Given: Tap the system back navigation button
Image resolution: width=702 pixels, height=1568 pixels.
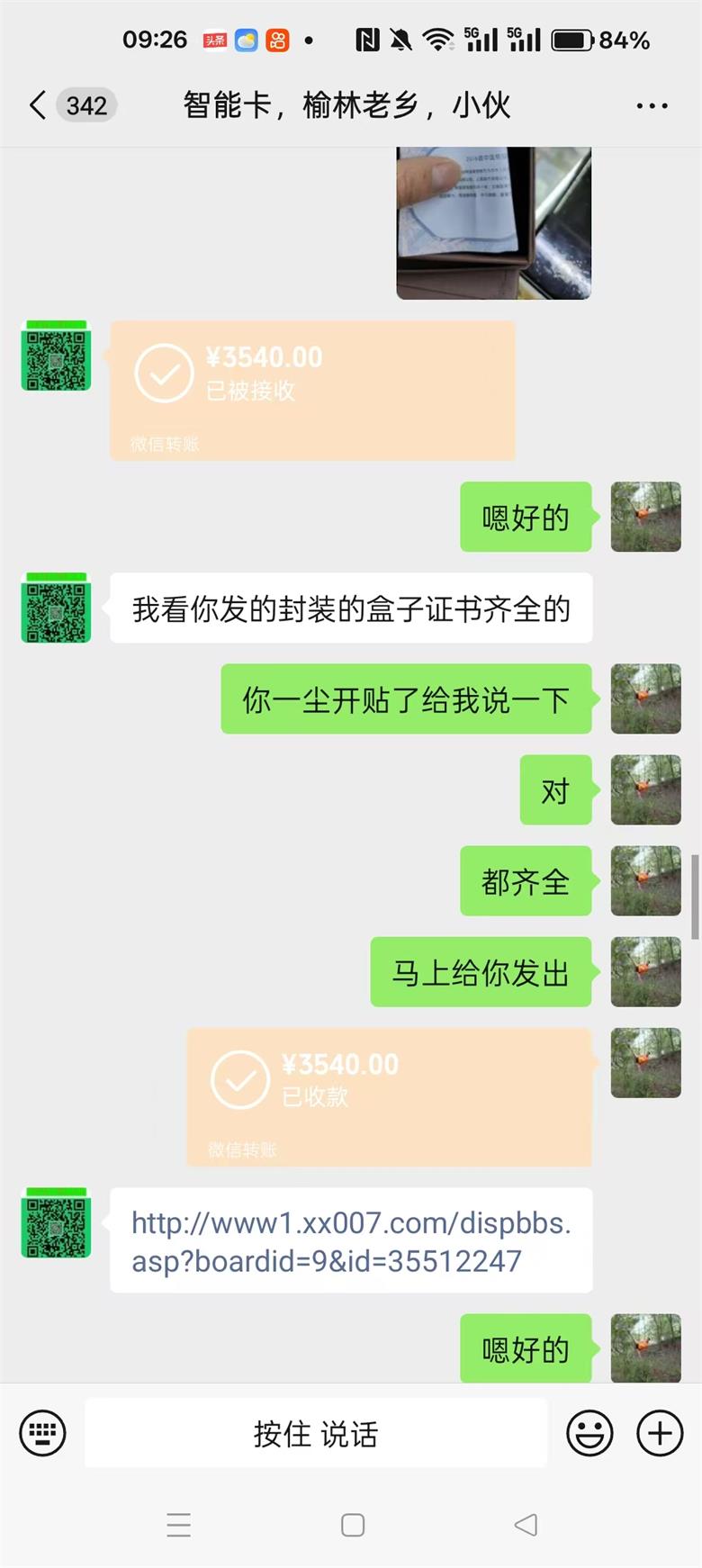Looking at the screenshot, I should (x=526, y=1525).
